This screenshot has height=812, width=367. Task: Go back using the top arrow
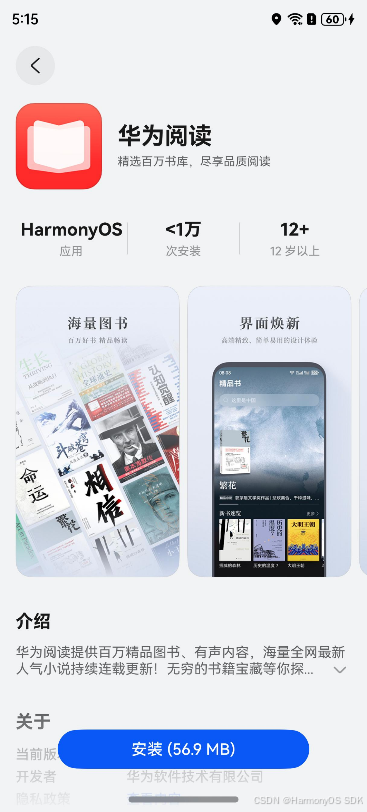click(x=35, y=66)
